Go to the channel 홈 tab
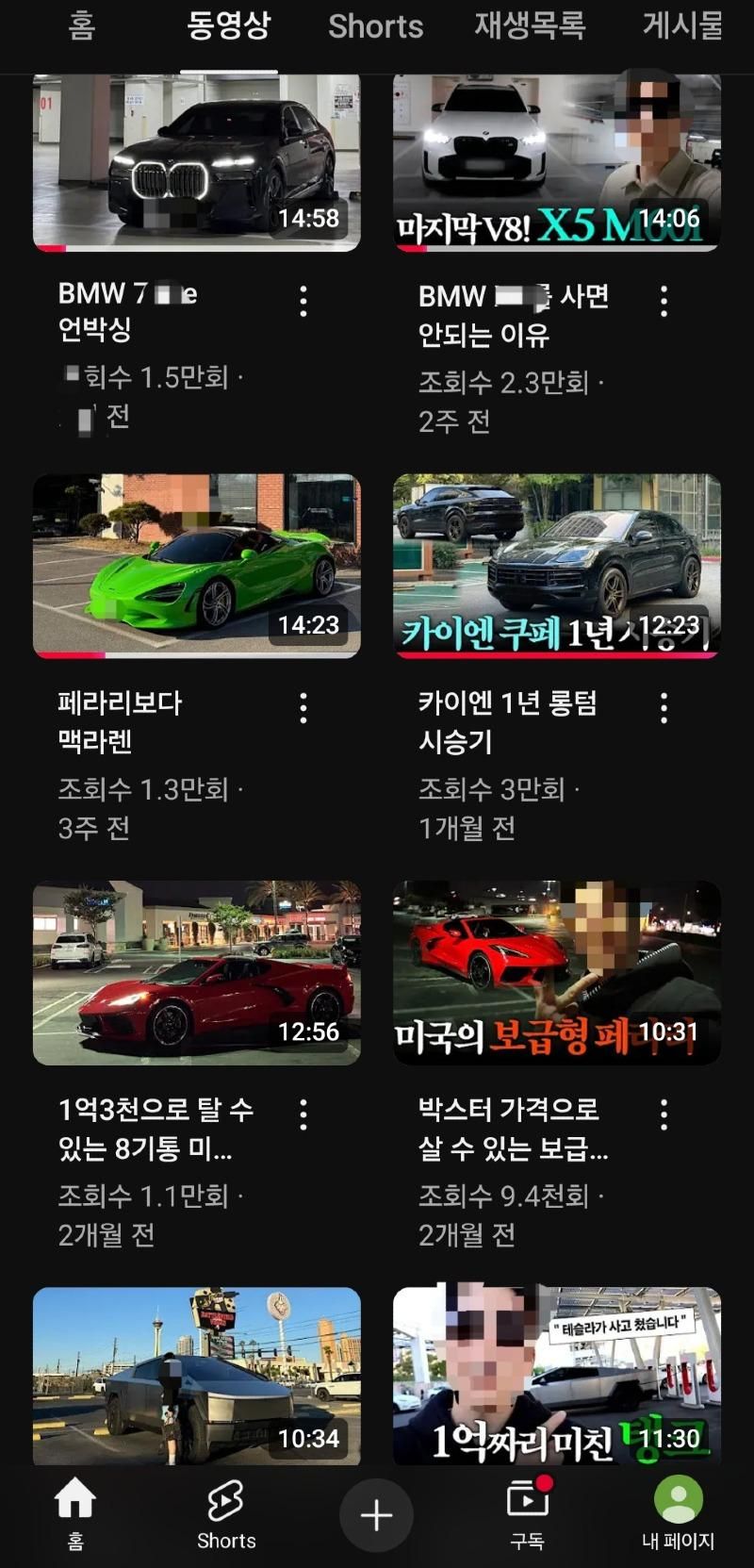 tap(82, 26)
